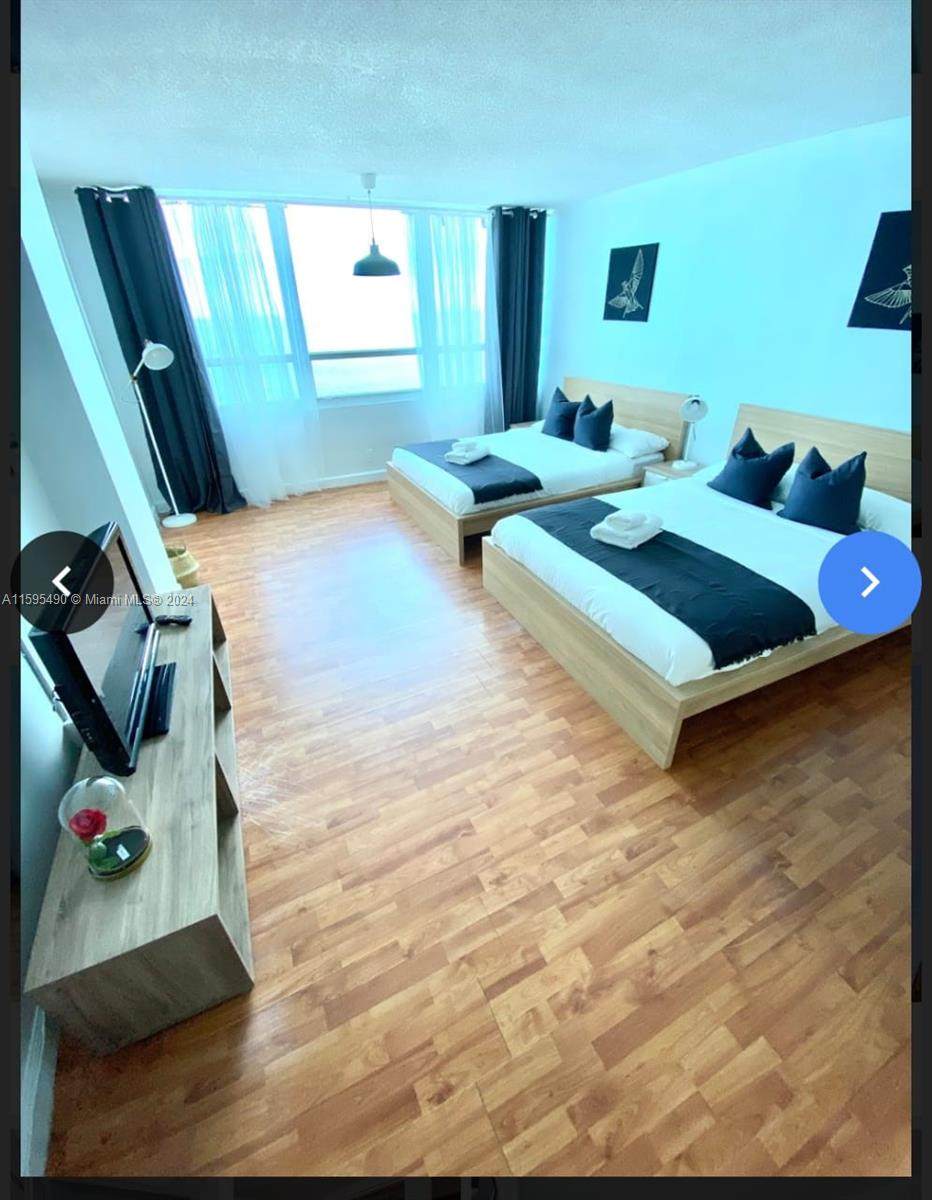This screenshot has height=1200, width=932.
Task: Go to the previous listing photo
Action: click(x=62, y=581)
